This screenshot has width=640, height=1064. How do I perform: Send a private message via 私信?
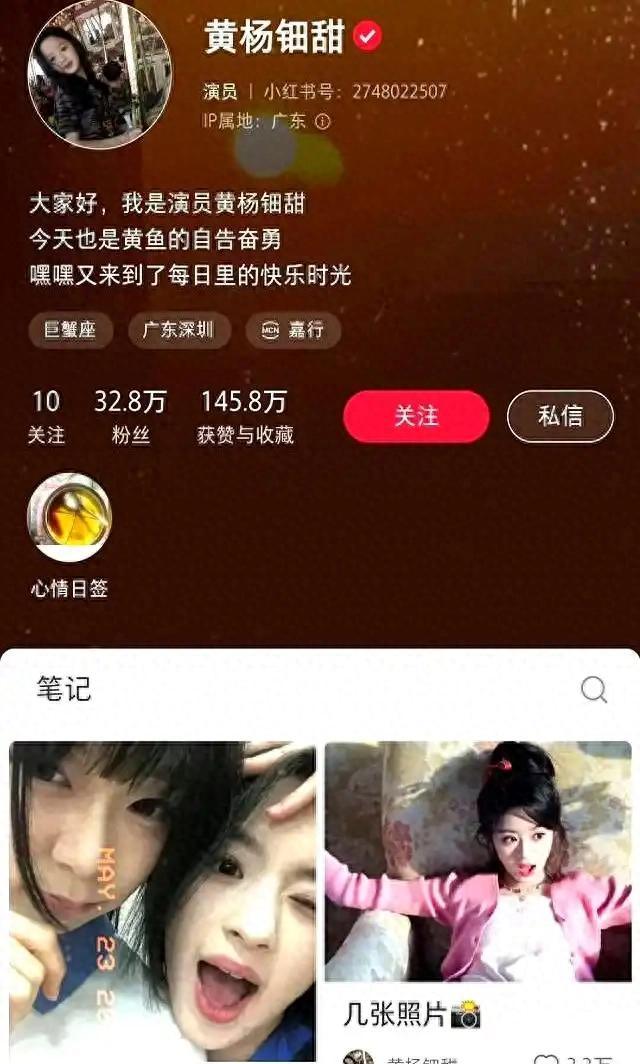(560, 416)
